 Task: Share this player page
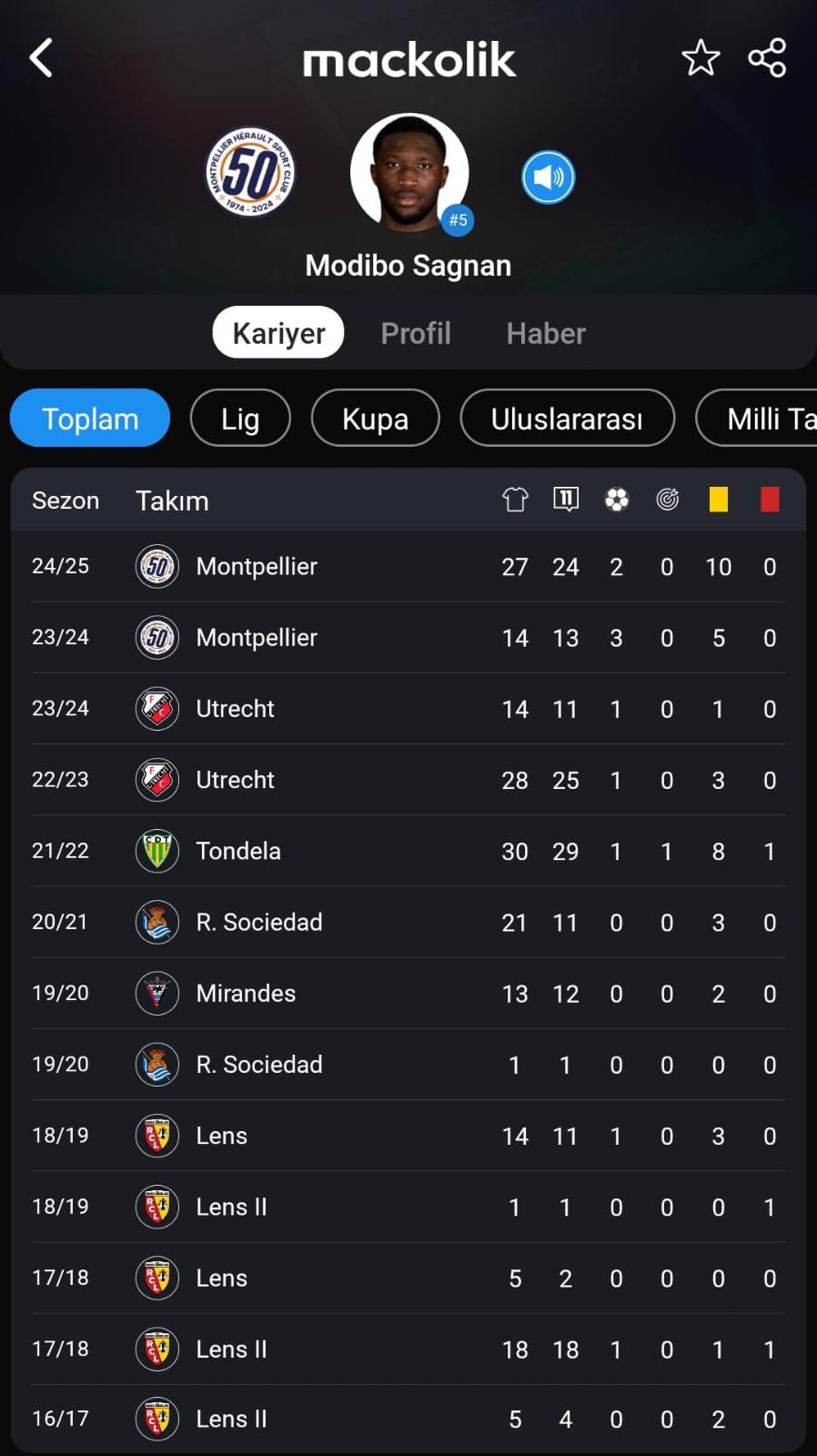click(767, 58)
